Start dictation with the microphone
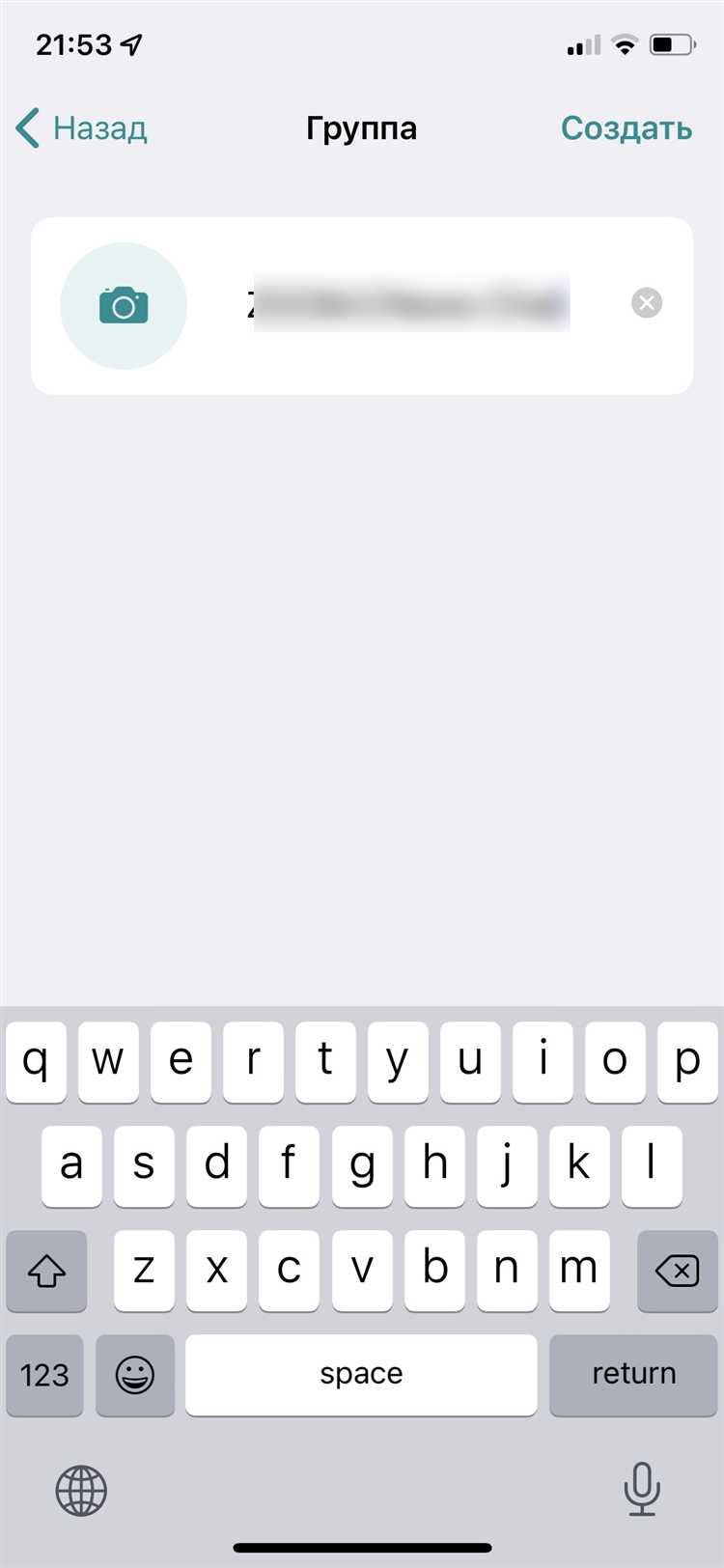This screenshot has height=1568, width=724. point(642,1490)
